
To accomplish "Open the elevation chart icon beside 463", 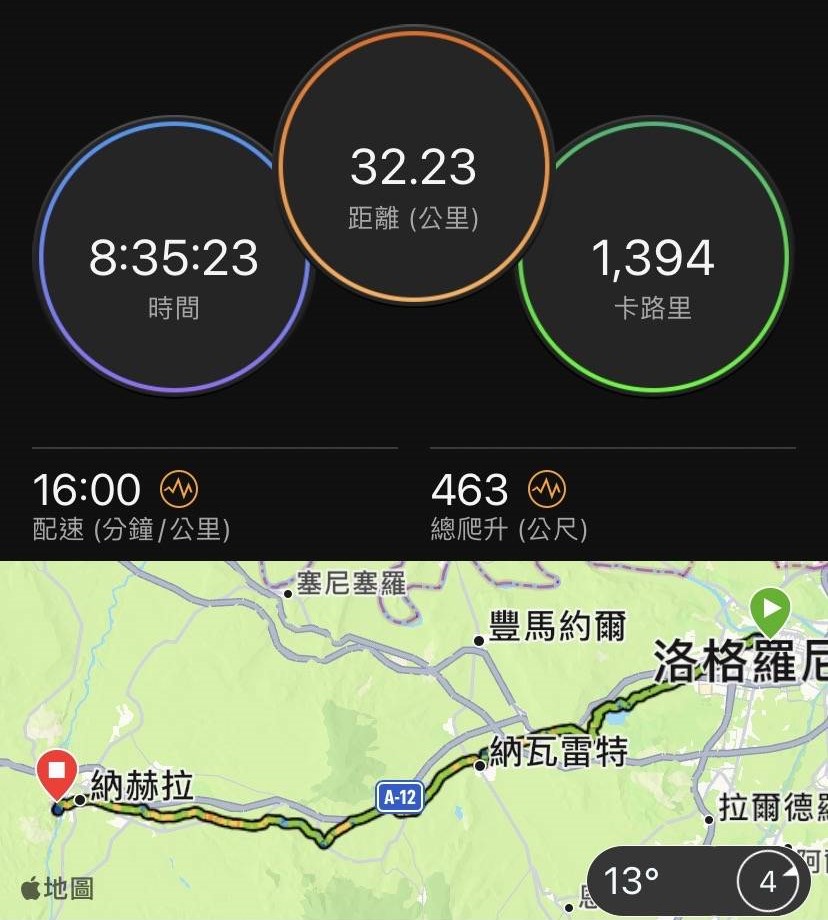I will pos(547,490).
